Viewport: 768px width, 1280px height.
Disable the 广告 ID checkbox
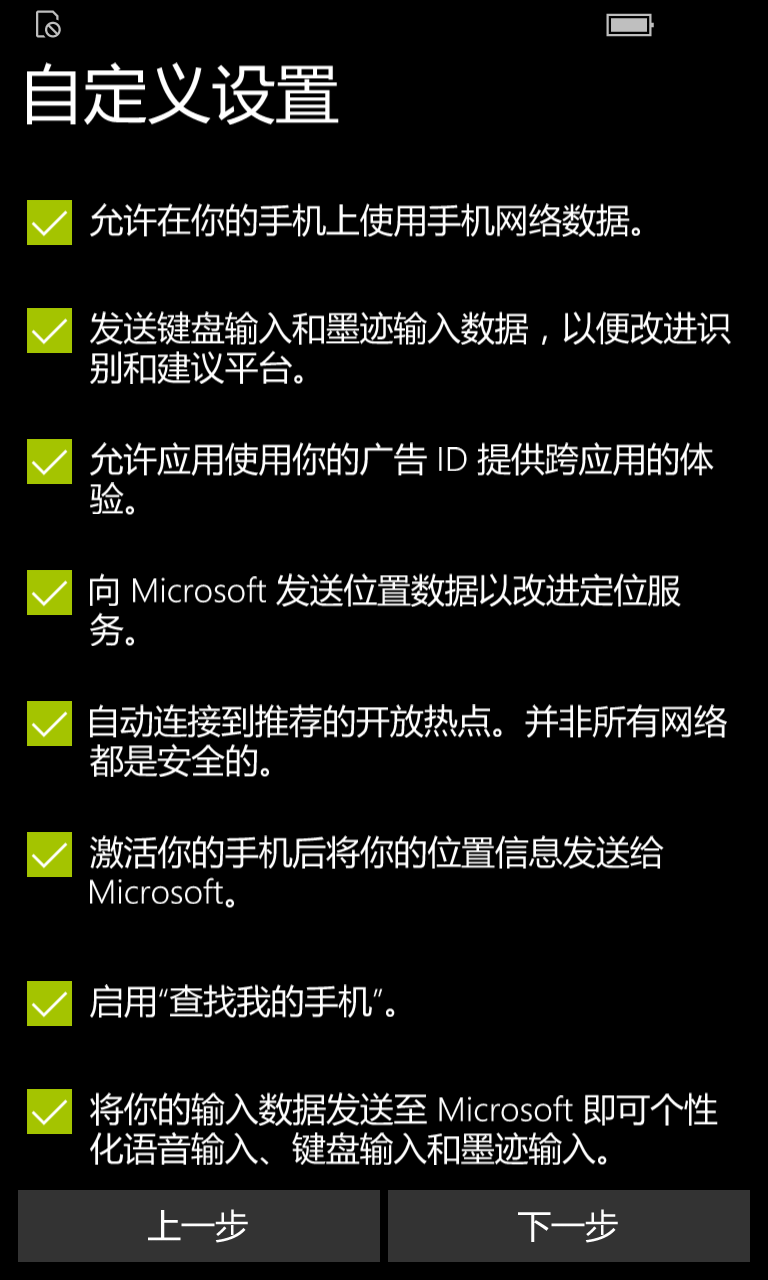49,461
